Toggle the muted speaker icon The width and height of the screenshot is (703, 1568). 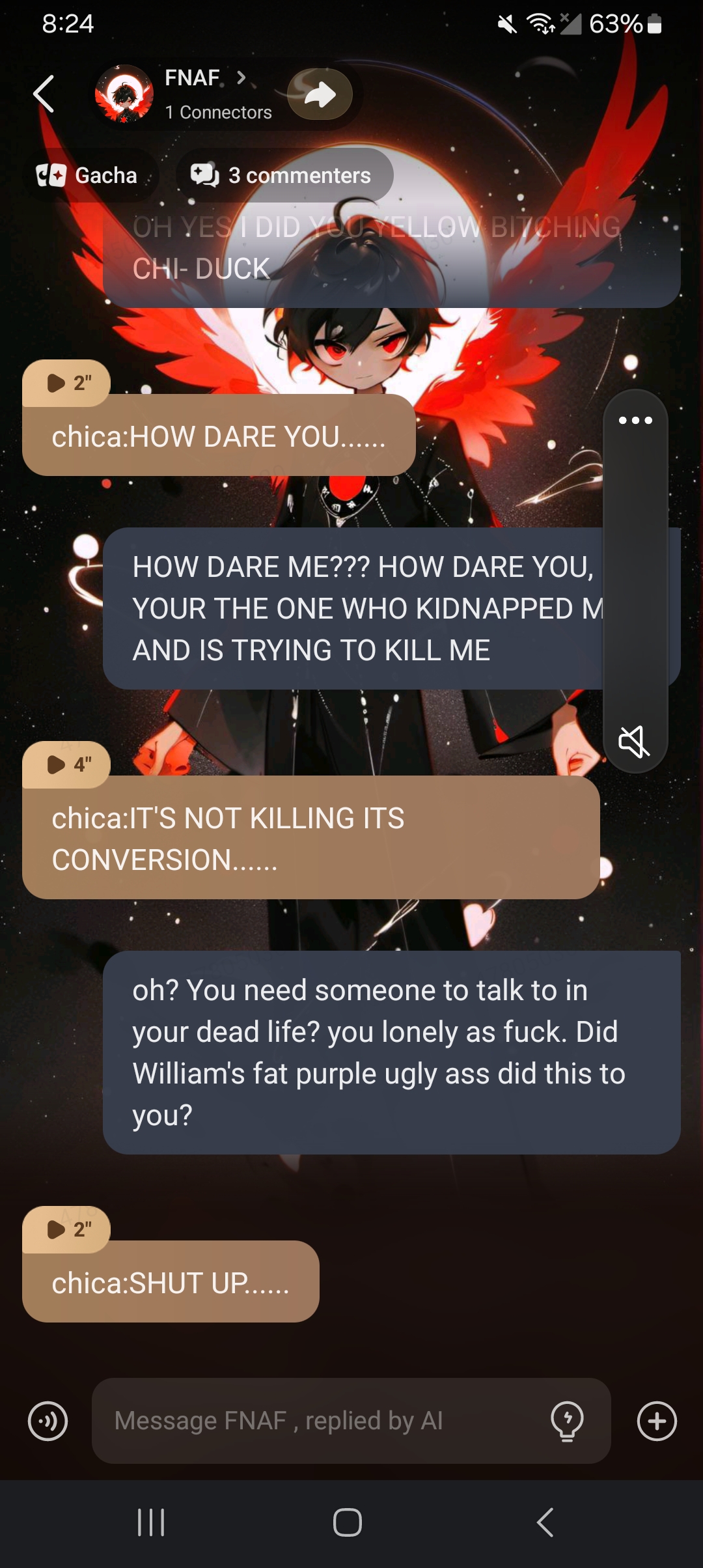click(634, 741)
